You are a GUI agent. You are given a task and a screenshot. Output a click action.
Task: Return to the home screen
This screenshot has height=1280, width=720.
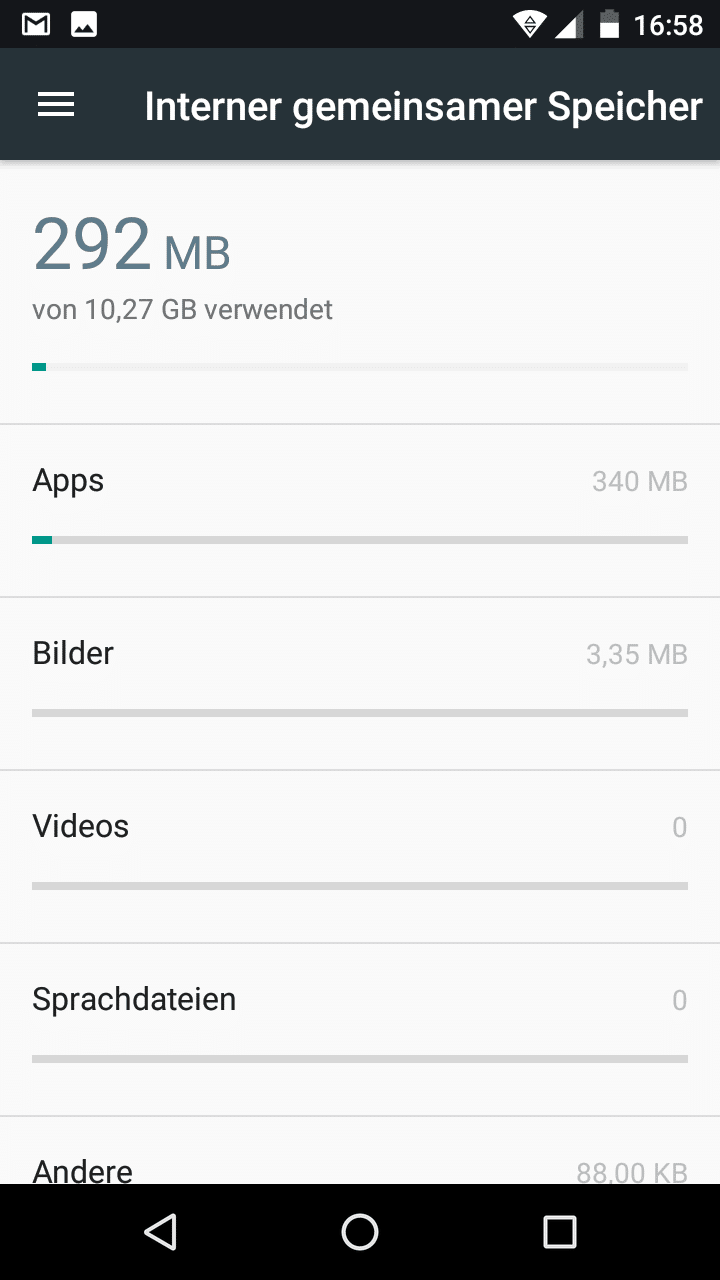(360, 1232)
